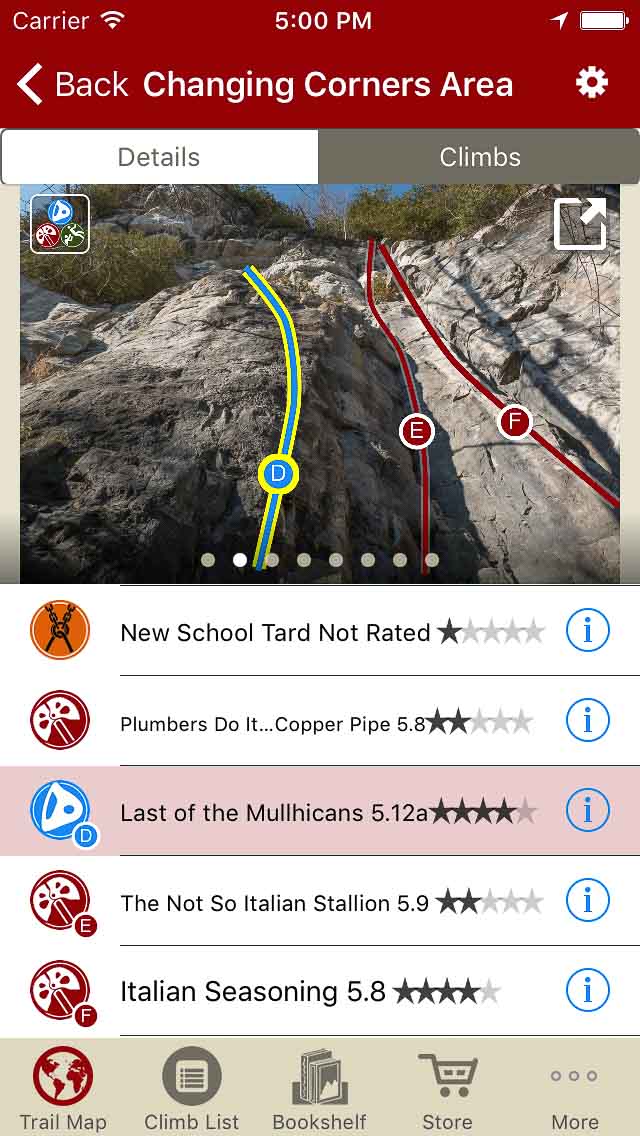The image size is (640, 1136).
Task: Open the climb type filter icon on the photo
Action: tap(60, 223)
